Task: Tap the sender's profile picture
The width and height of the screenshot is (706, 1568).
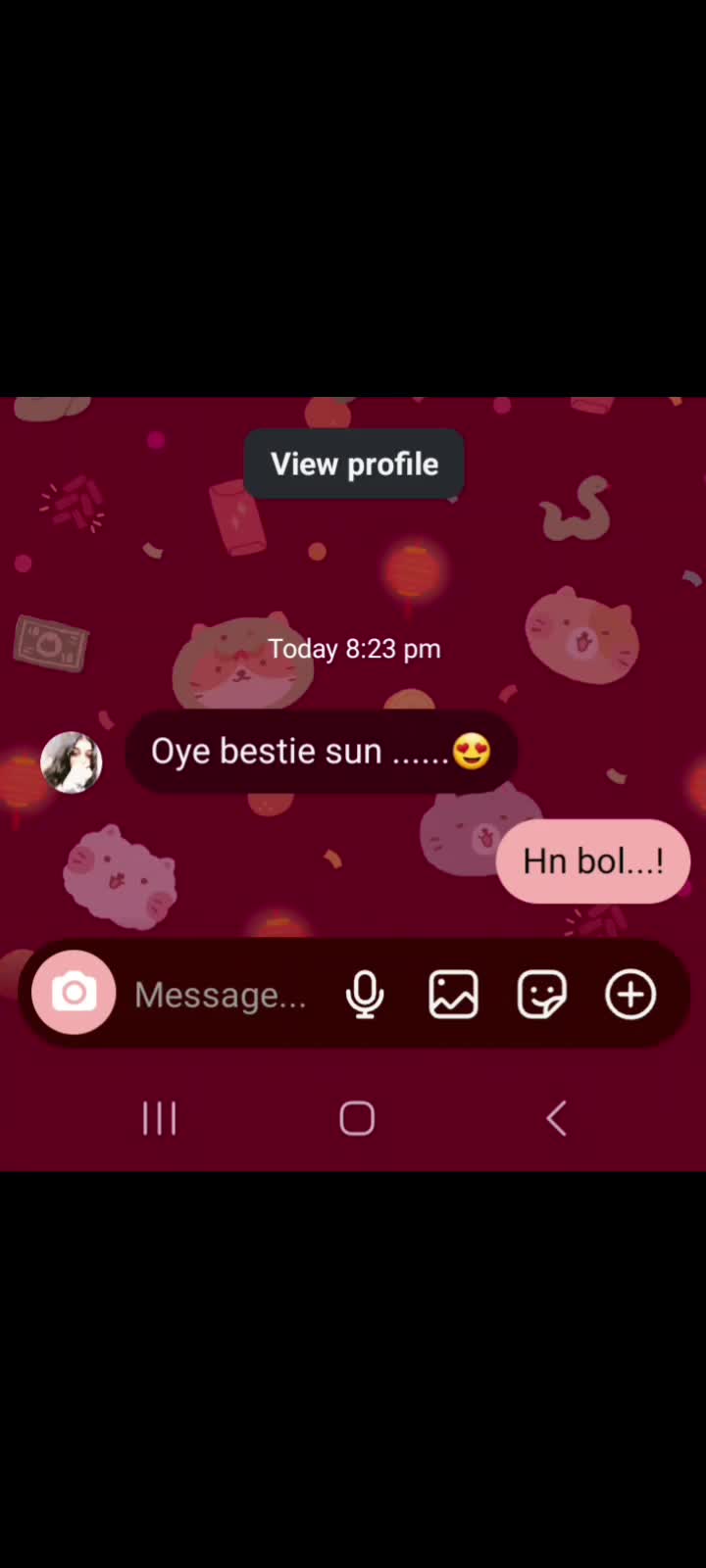Action: coord(71,761)
